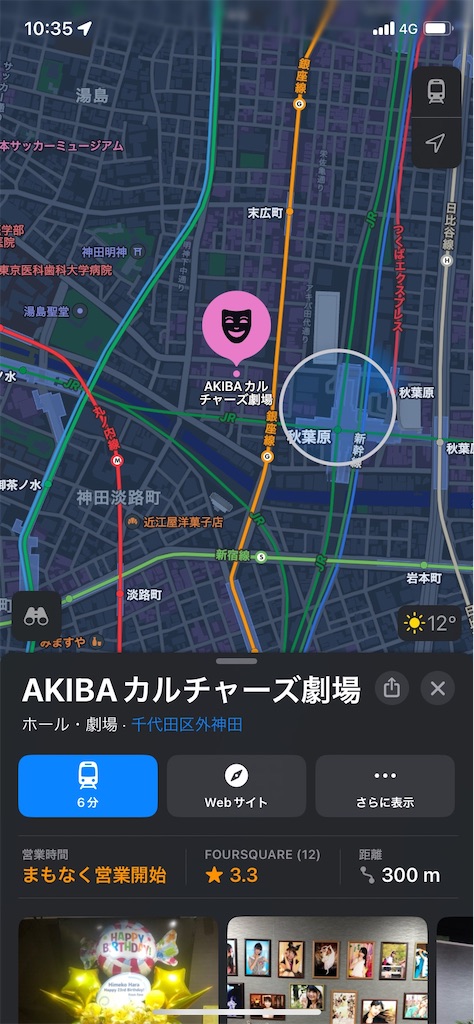Select the AKIBA カルチャーズ劇場 map pin

236,325
